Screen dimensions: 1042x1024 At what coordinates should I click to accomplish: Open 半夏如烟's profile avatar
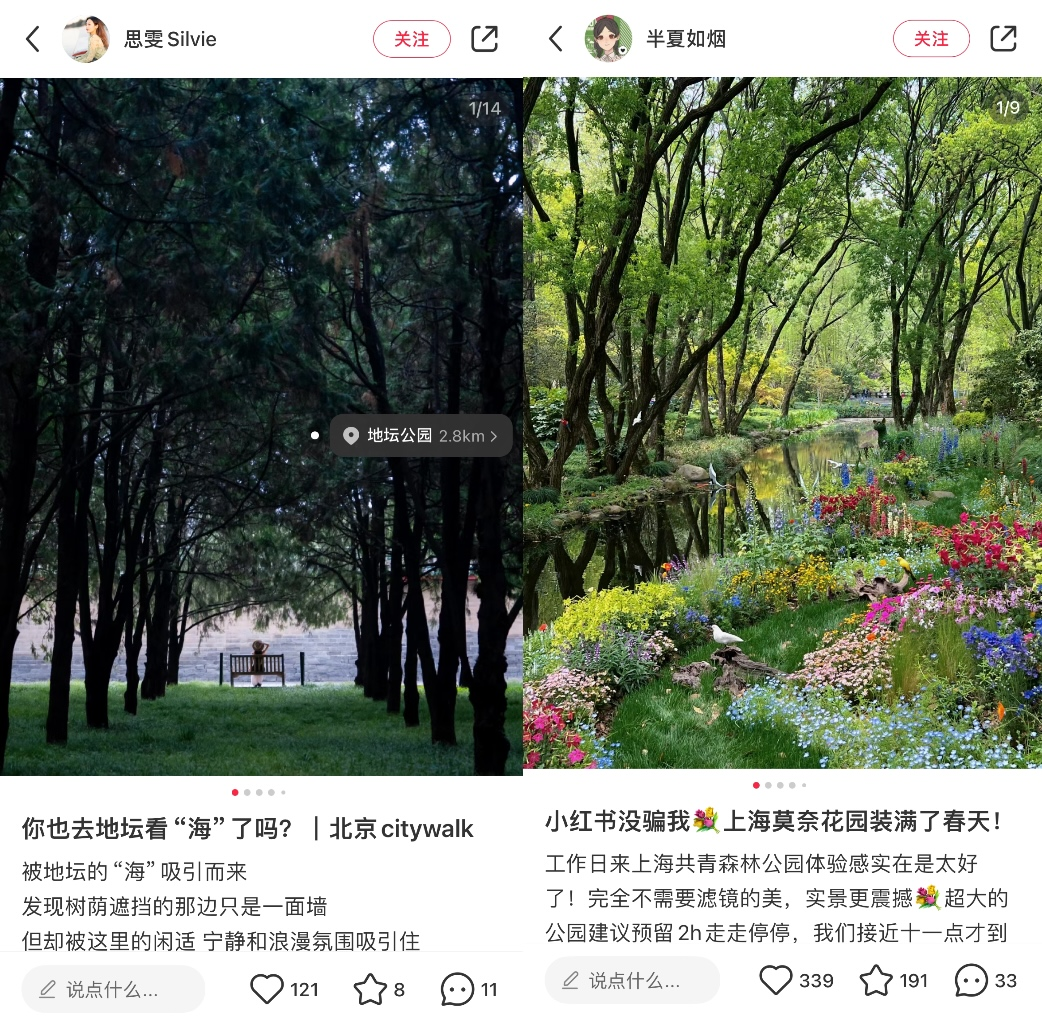608,39
